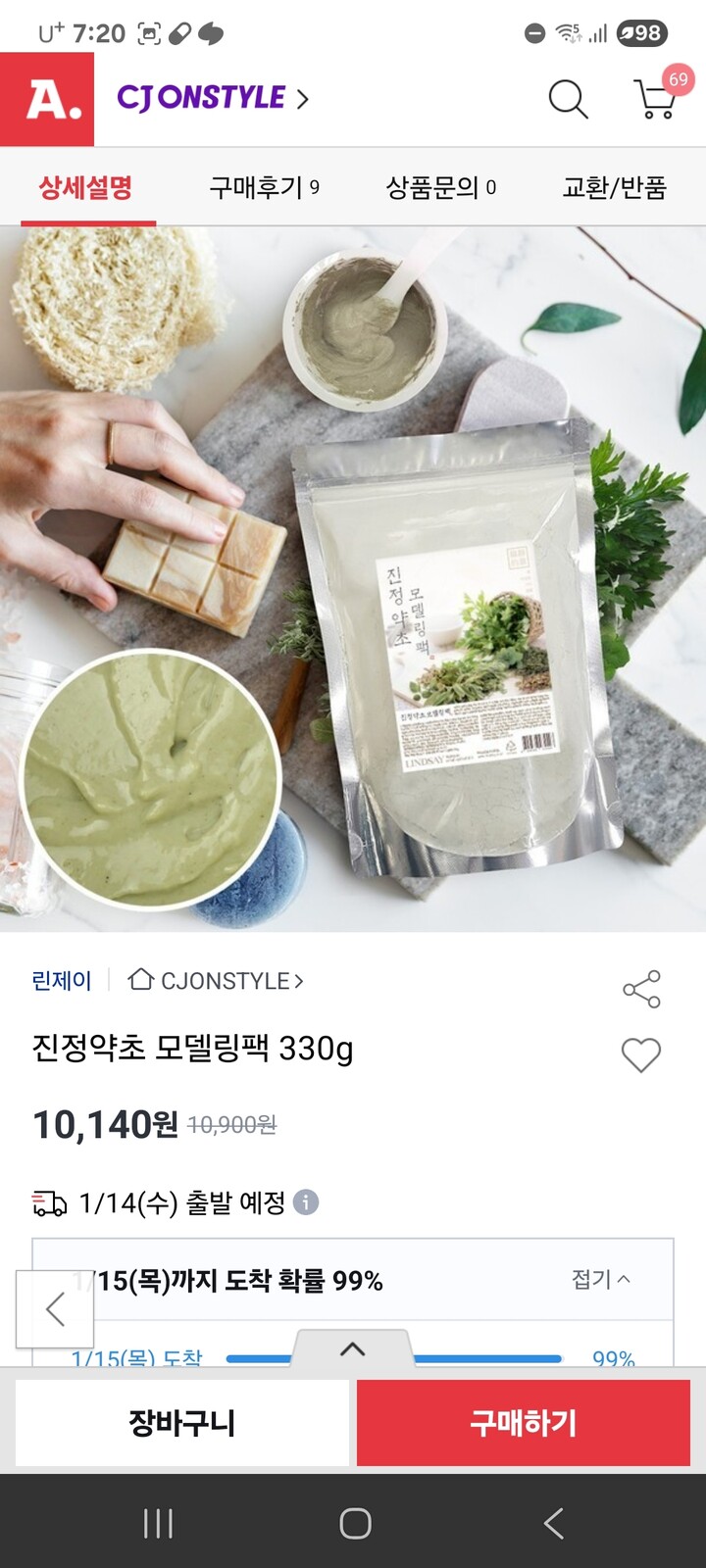The image size is (706, 1568).
Task: Tap the floating back arrow button
Action: tap(55, 1309)
